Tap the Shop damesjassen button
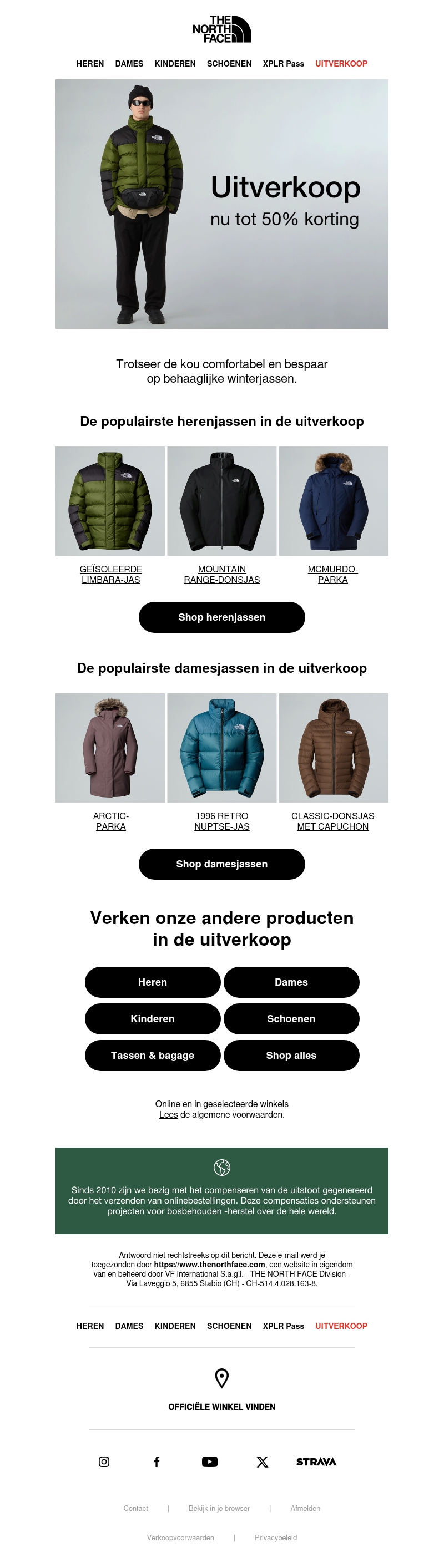 click(x=221, y=864)
